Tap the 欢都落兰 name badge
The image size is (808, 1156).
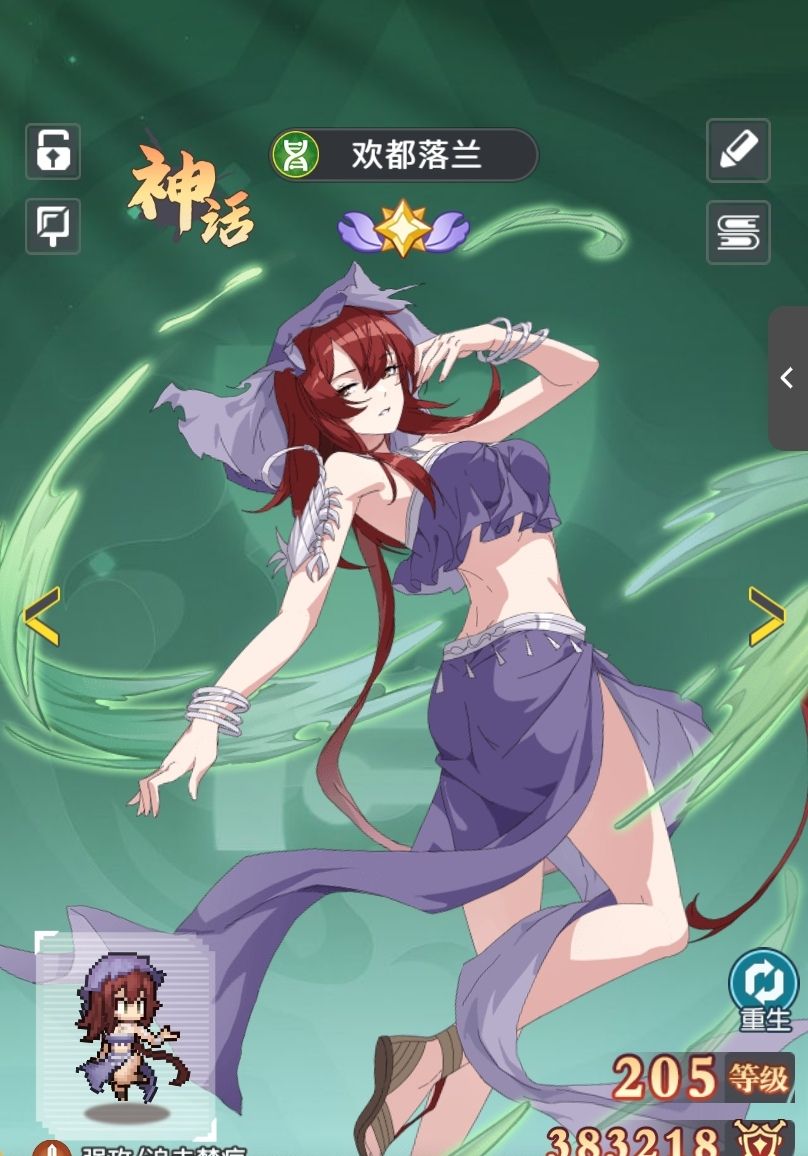click(404, 155)
